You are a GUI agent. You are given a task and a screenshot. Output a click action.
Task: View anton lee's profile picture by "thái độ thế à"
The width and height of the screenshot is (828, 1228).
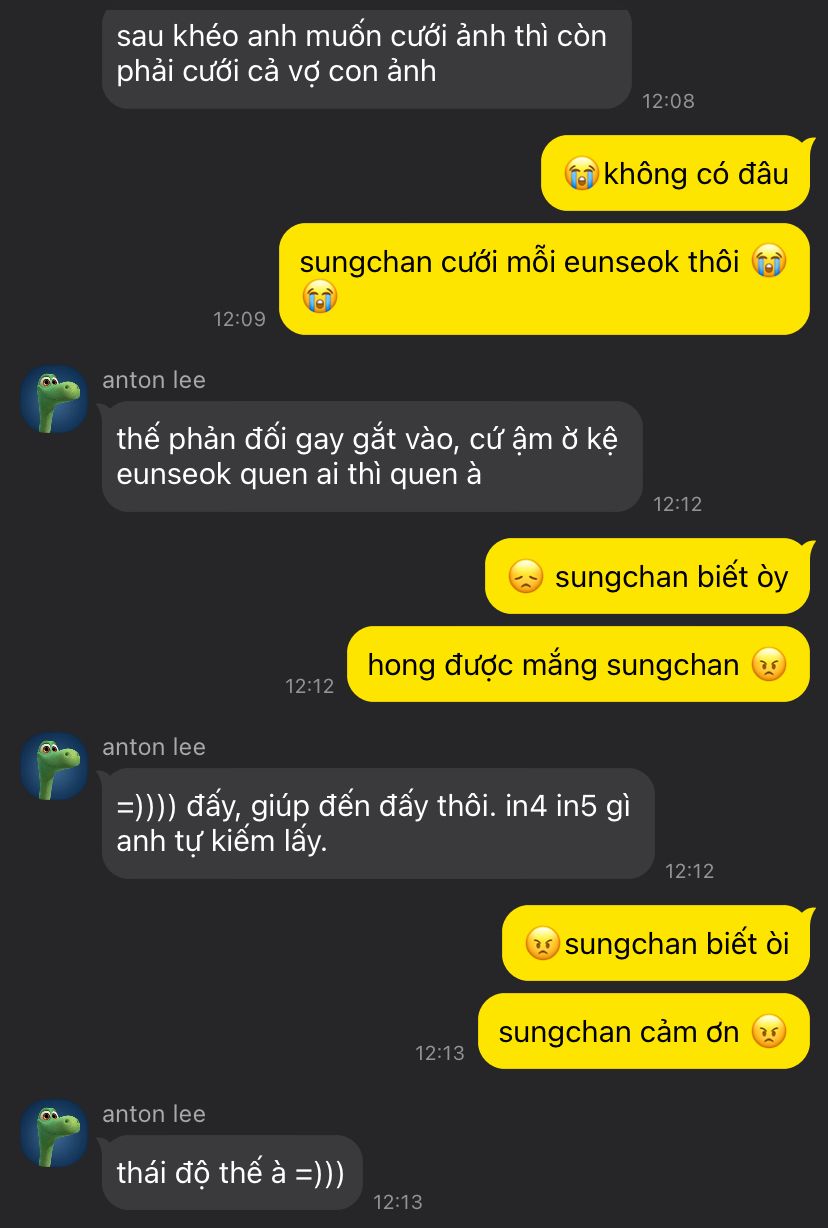(54, 1133)
